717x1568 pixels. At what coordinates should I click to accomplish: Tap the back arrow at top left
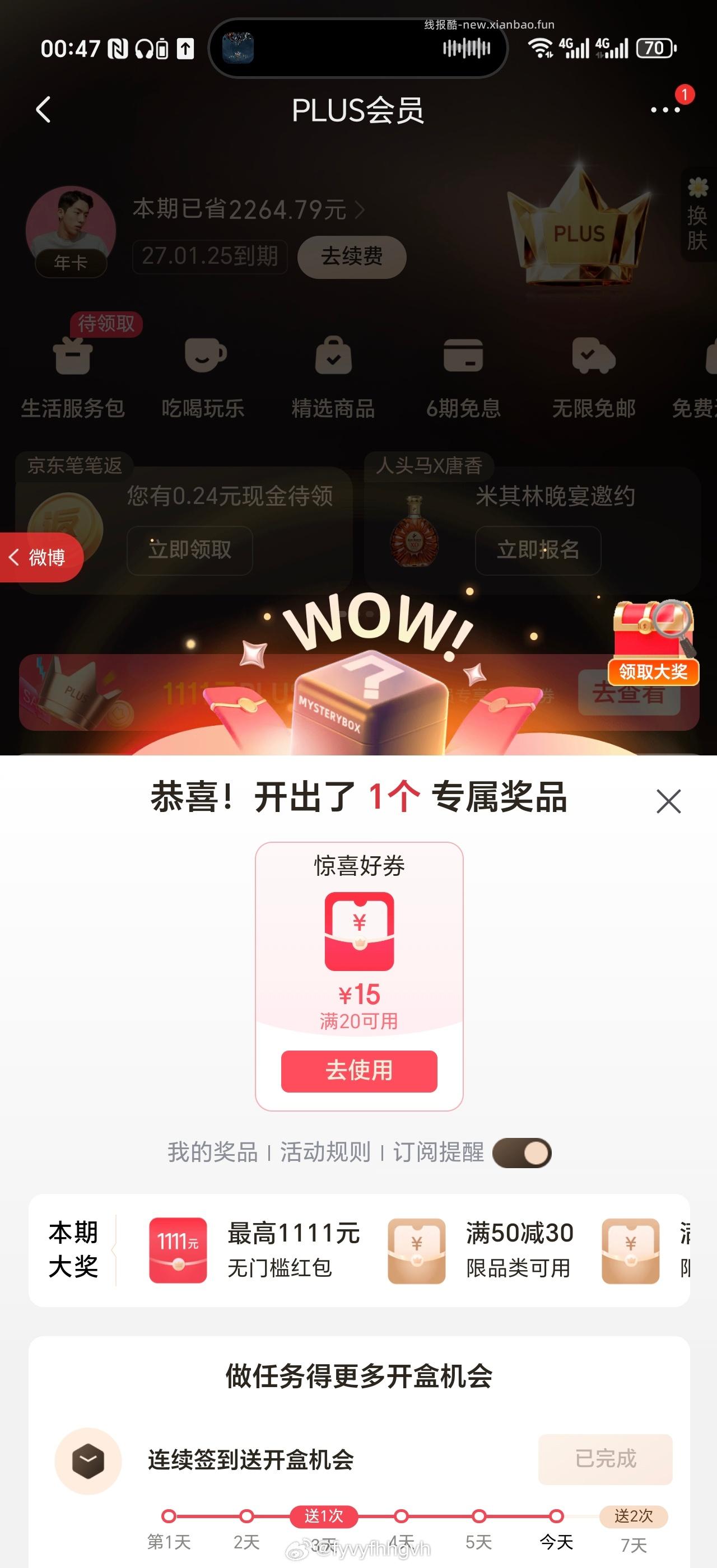pos(43,110)
